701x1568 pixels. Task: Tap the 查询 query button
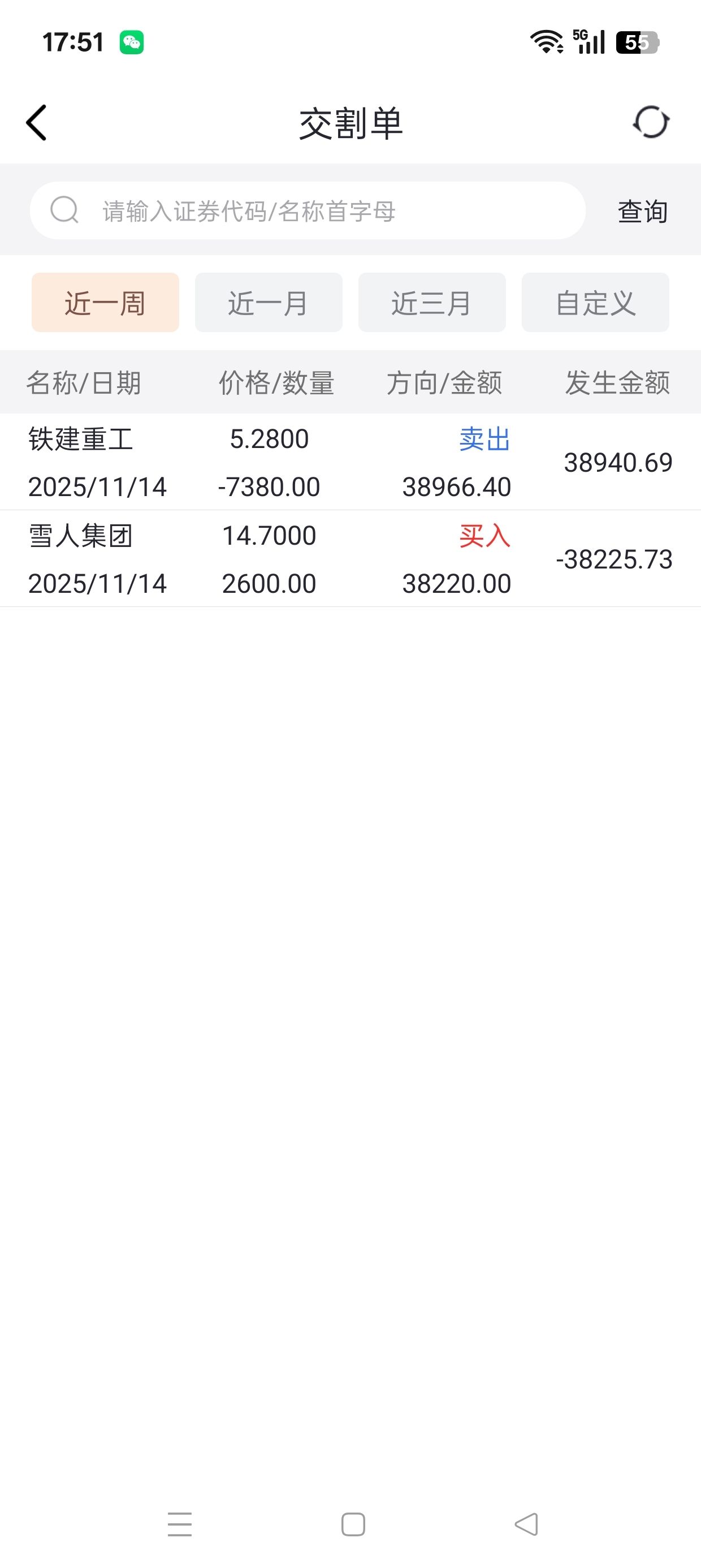coord(643,211)
